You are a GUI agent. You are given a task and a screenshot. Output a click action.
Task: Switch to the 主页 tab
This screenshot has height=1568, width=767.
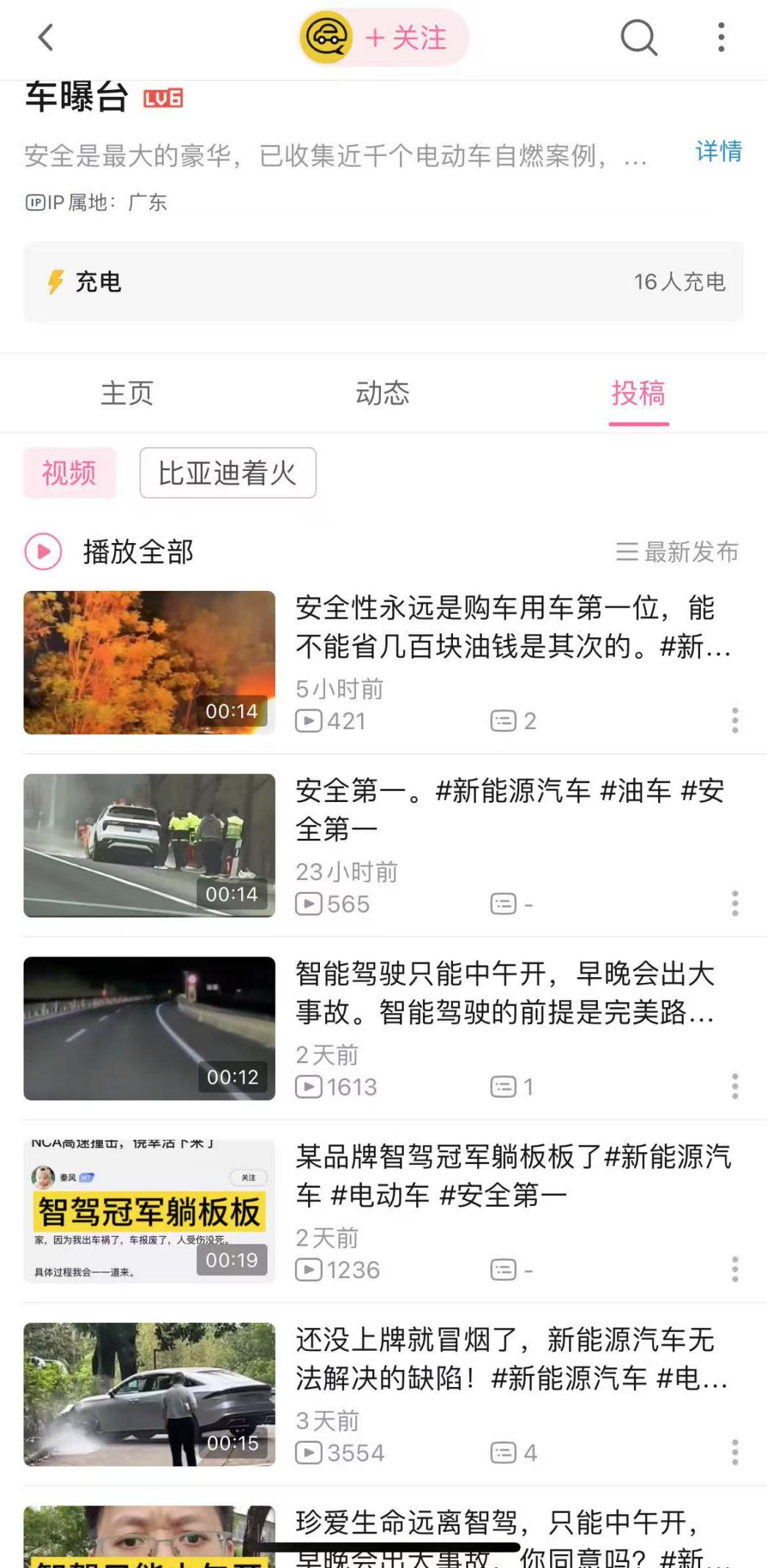127,393
